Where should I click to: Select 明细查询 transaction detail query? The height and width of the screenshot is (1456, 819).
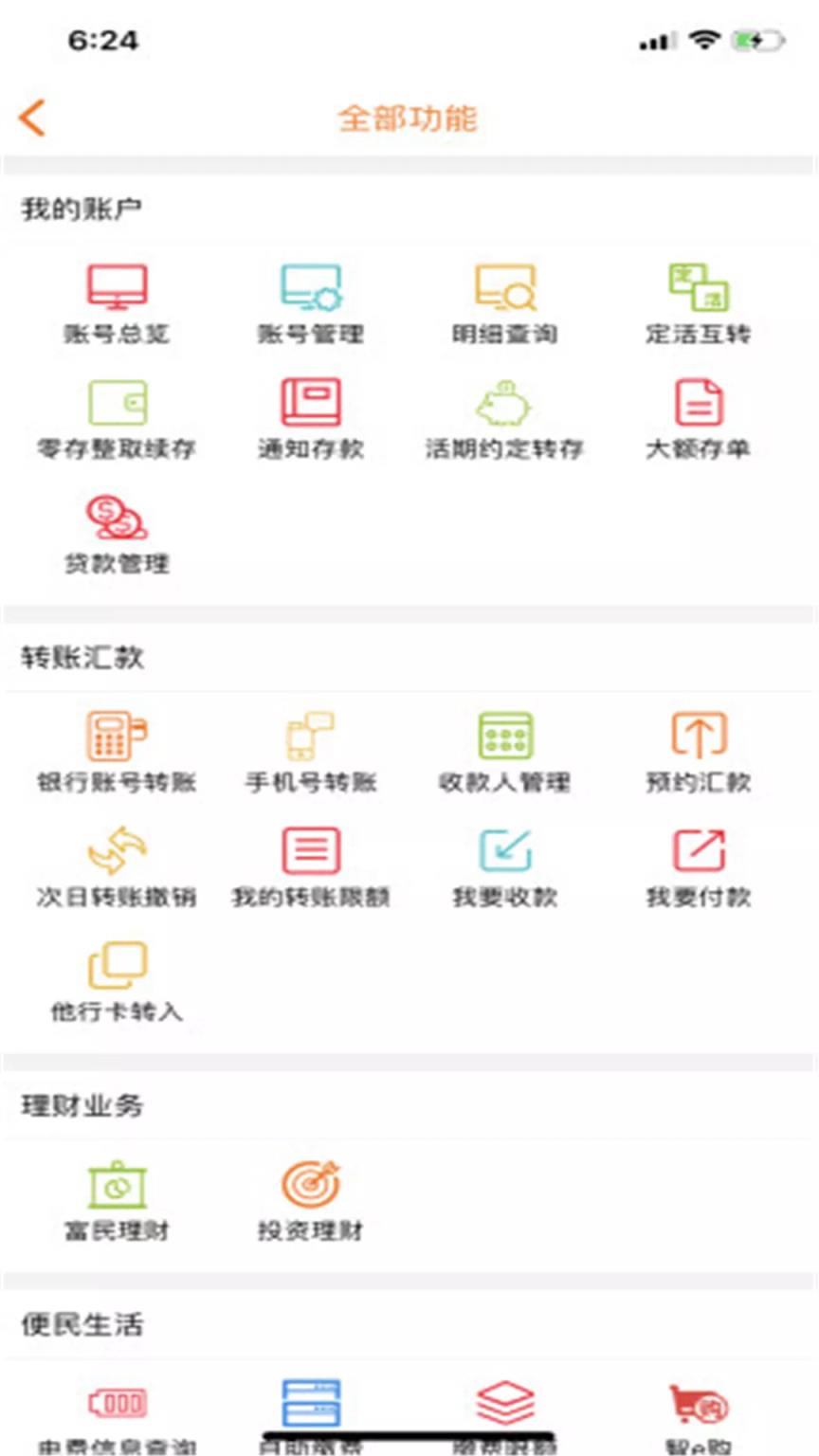coord(504,303)
